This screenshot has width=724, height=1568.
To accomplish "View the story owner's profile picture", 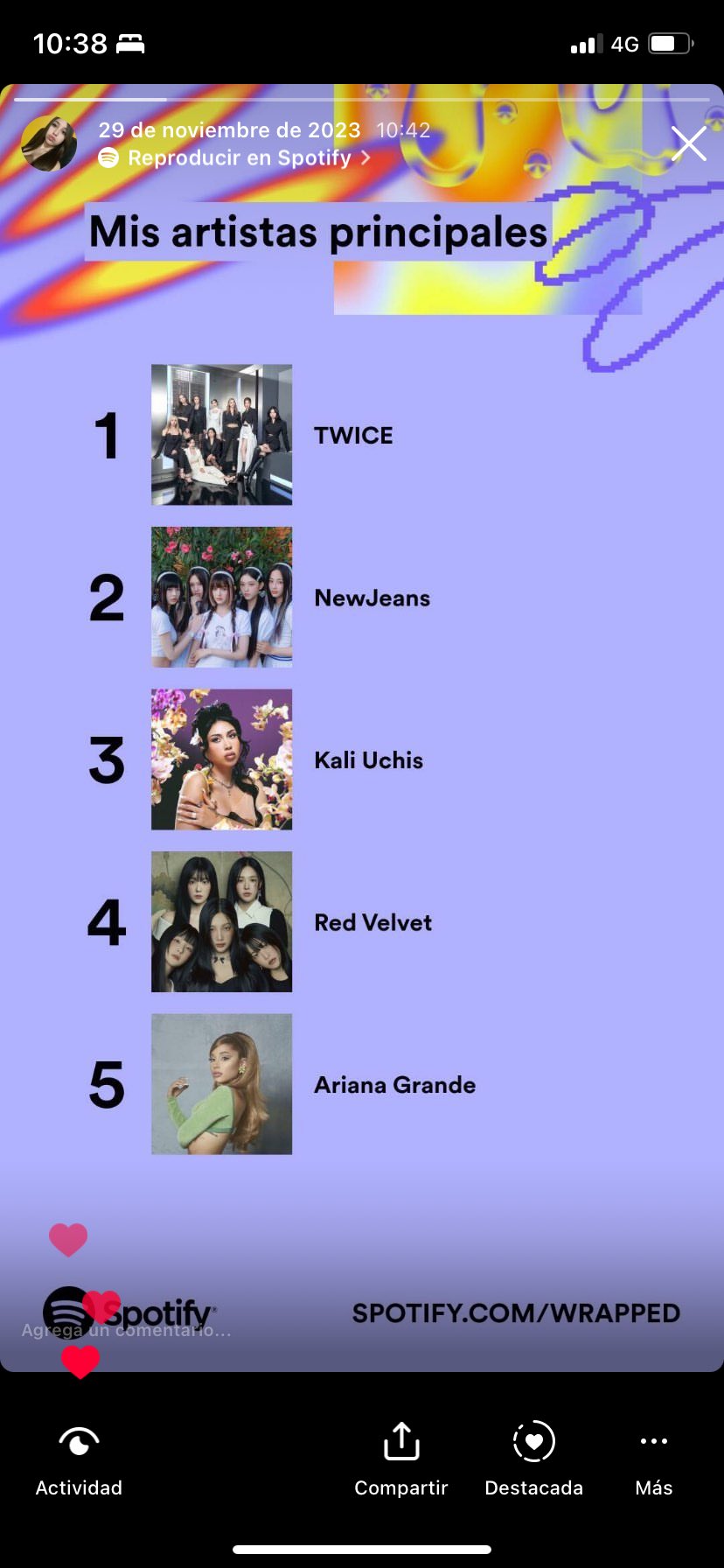I will (x=49, y=143).
